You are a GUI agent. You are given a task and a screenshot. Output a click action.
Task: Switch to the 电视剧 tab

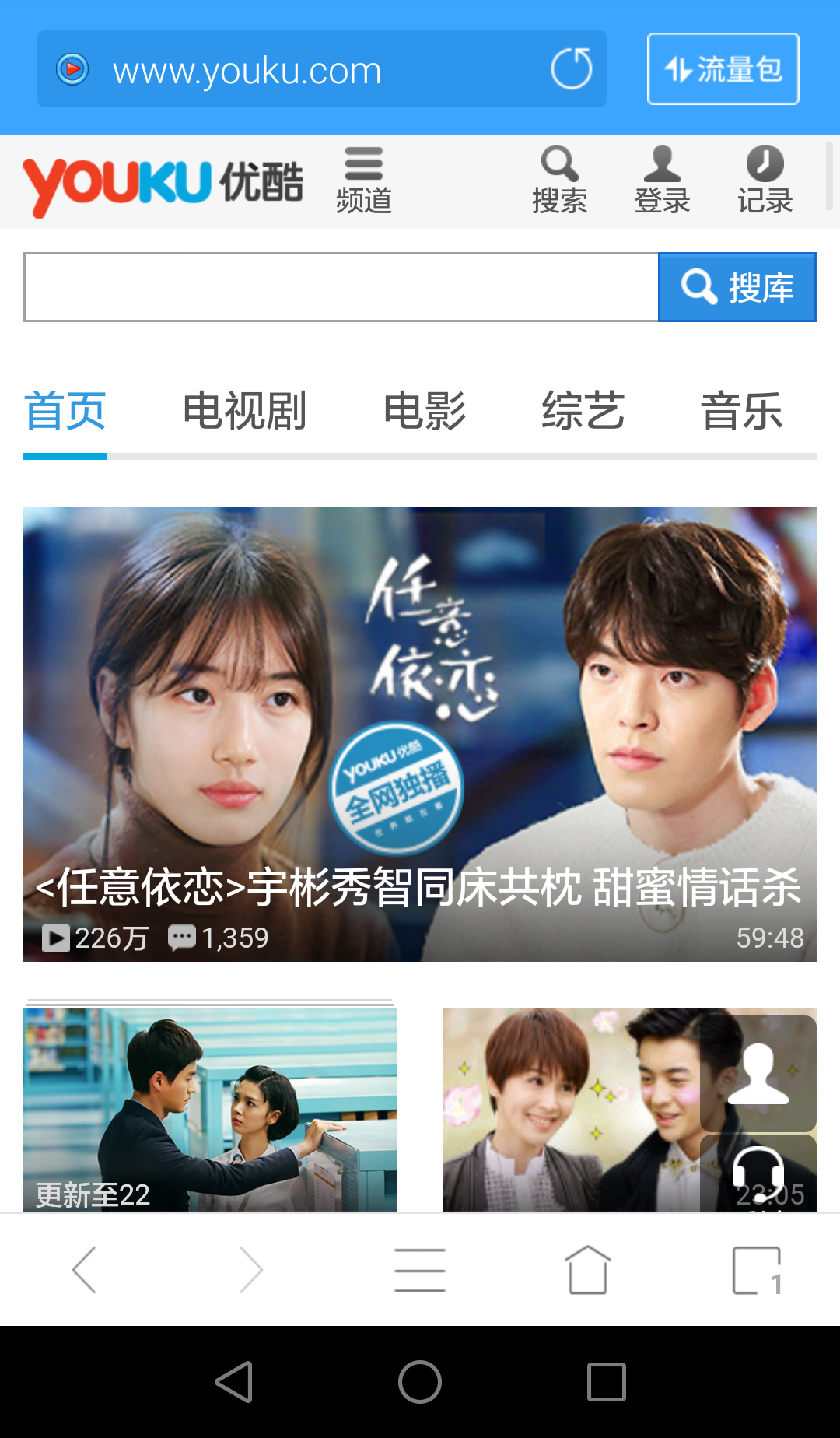(x=244, y=412)
